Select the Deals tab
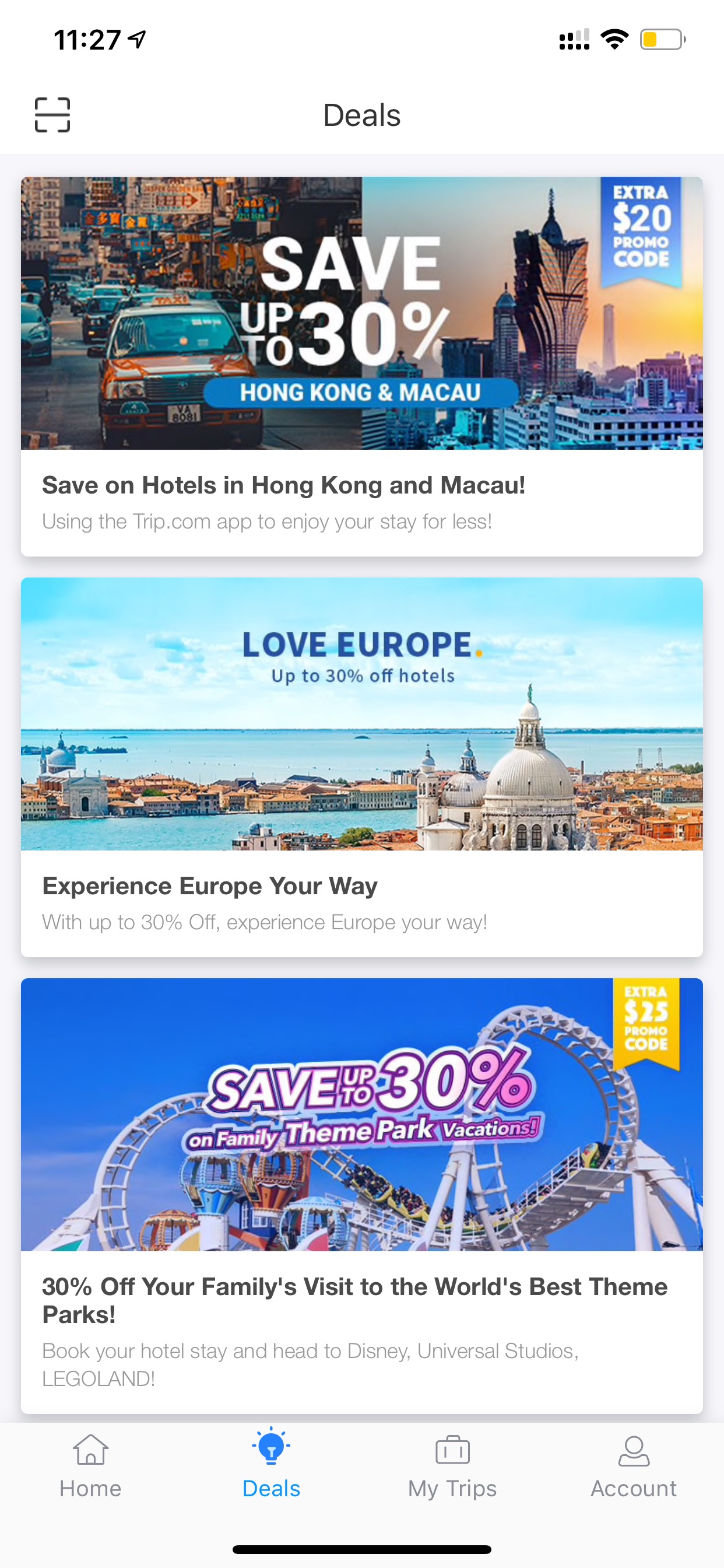 [x=271, y=1466]
